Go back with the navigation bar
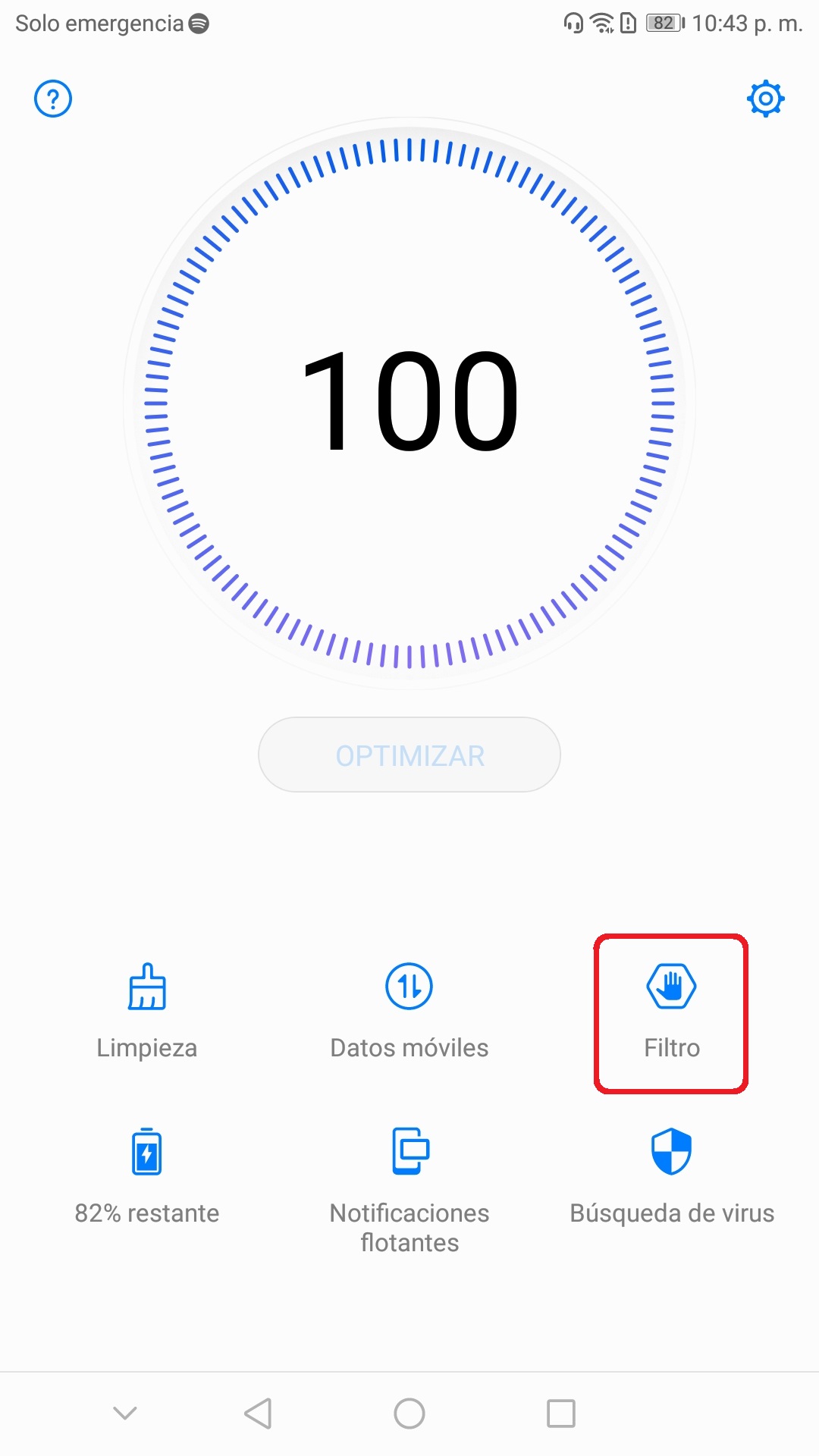819x1456 pixels. (258, 1414)
